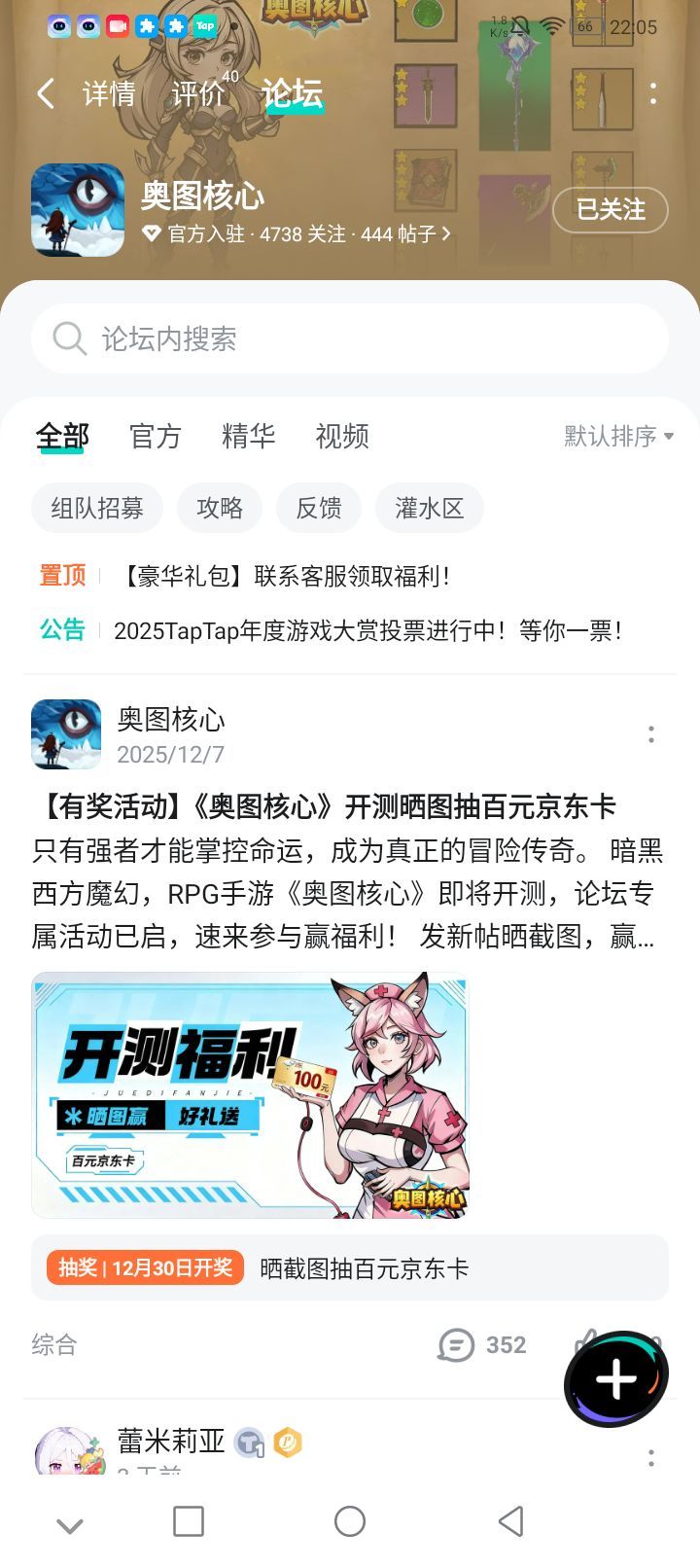Expand the 444 帖子 forum details chevron
Image resolution: width=700 pixels, height=1568 pixels.
(x=445, y=233)
